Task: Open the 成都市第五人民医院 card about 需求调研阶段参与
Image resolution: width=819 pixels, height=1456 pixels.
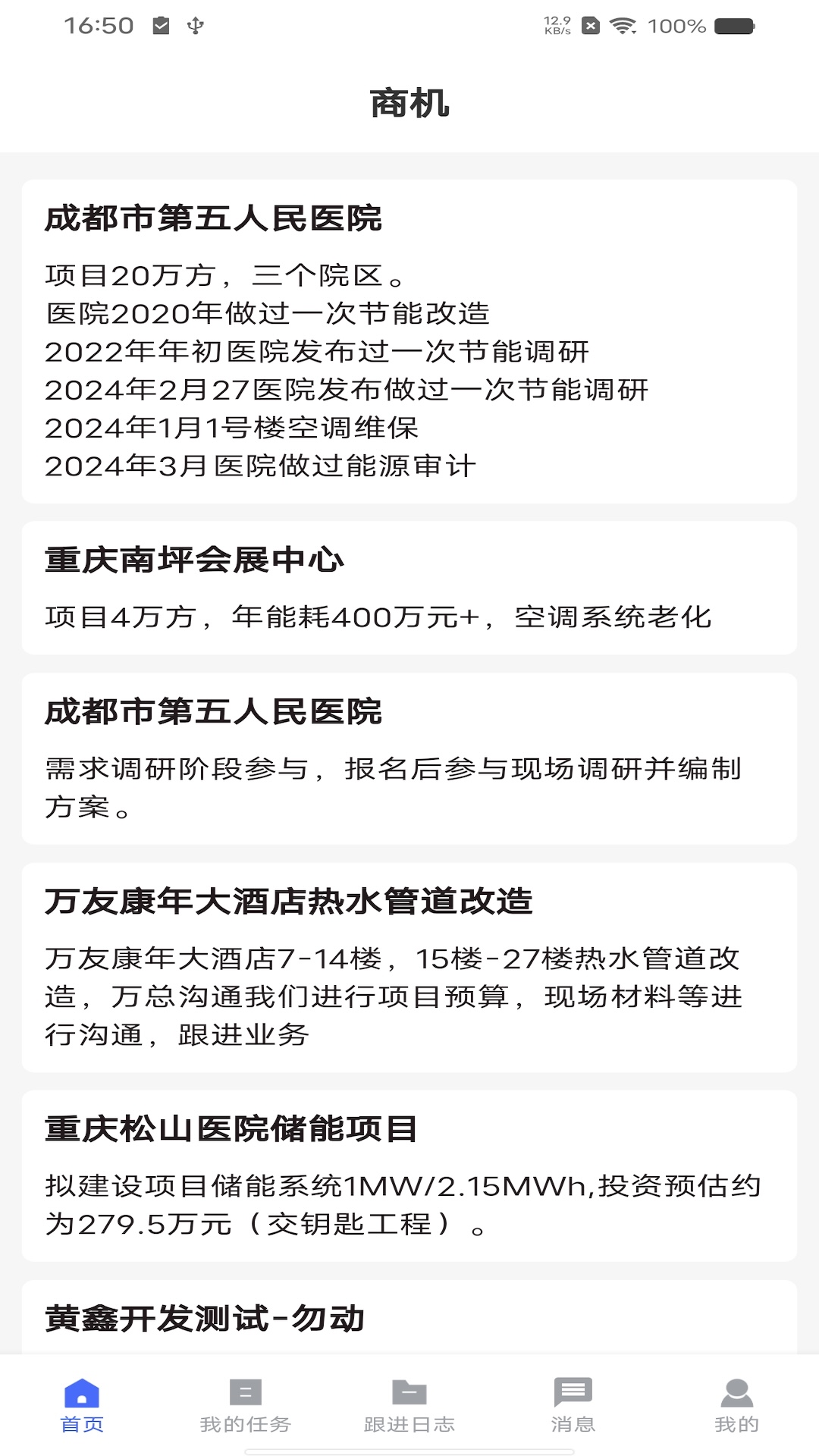Action: pos(409,758)
